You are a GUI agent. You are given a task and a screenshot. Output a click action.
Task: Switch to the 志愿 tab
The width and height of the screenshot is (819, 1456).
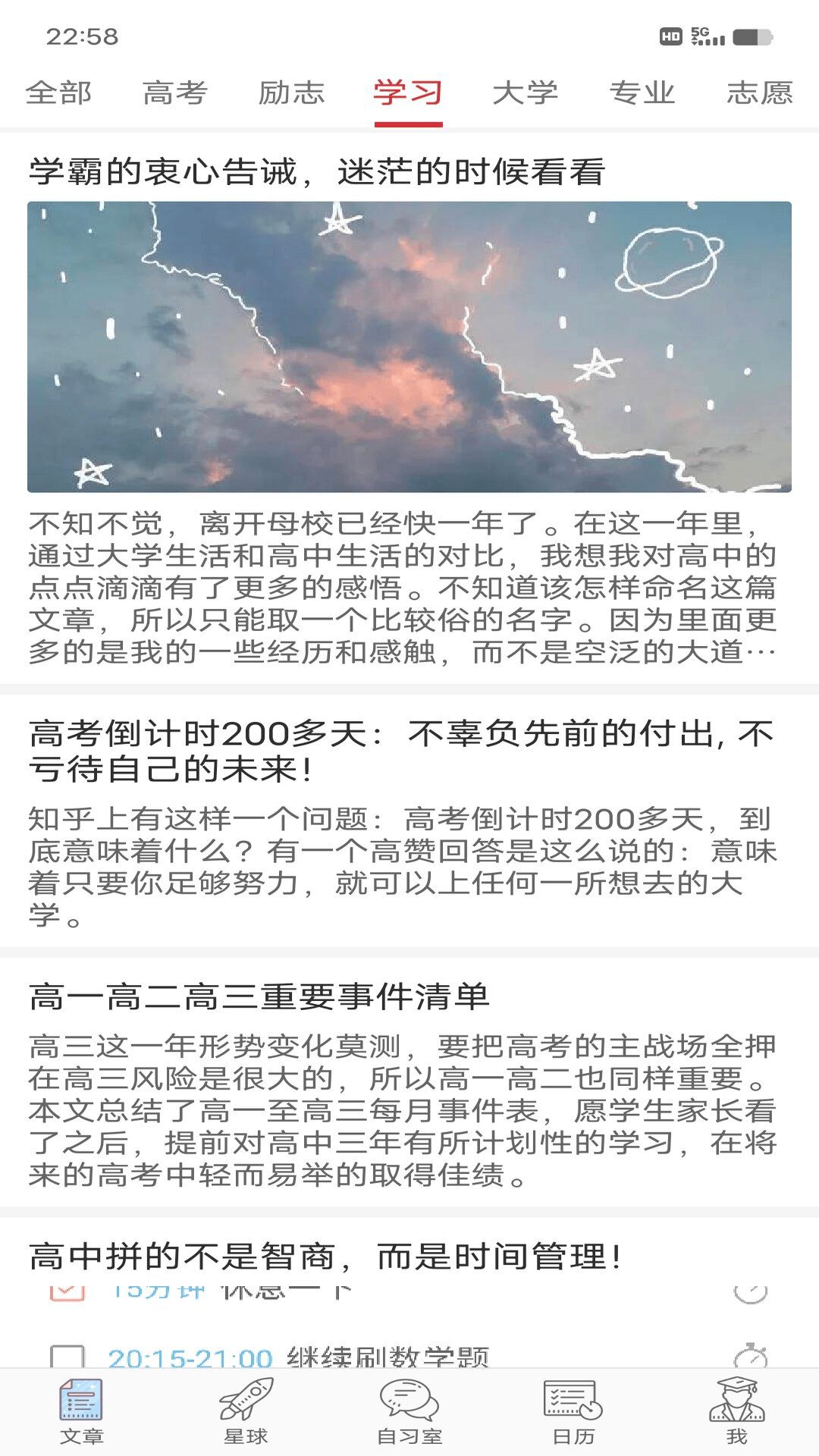point(761,93)
